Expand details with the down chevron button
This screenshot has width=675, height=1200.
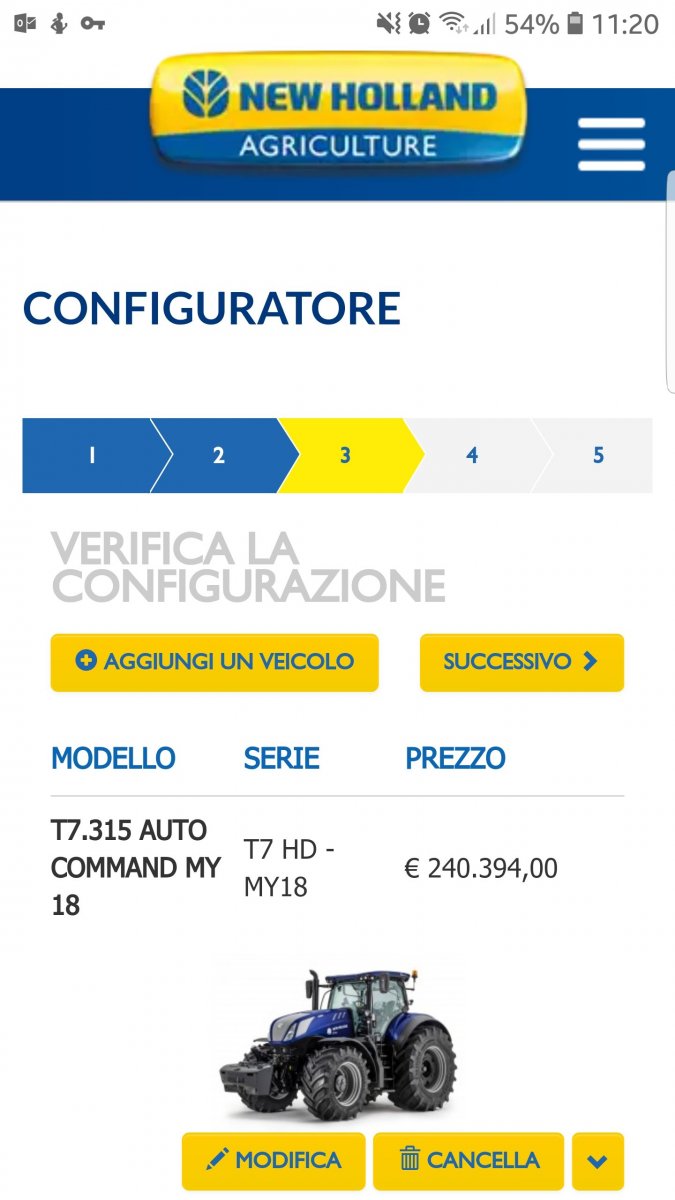click(x=598, y=1161)
